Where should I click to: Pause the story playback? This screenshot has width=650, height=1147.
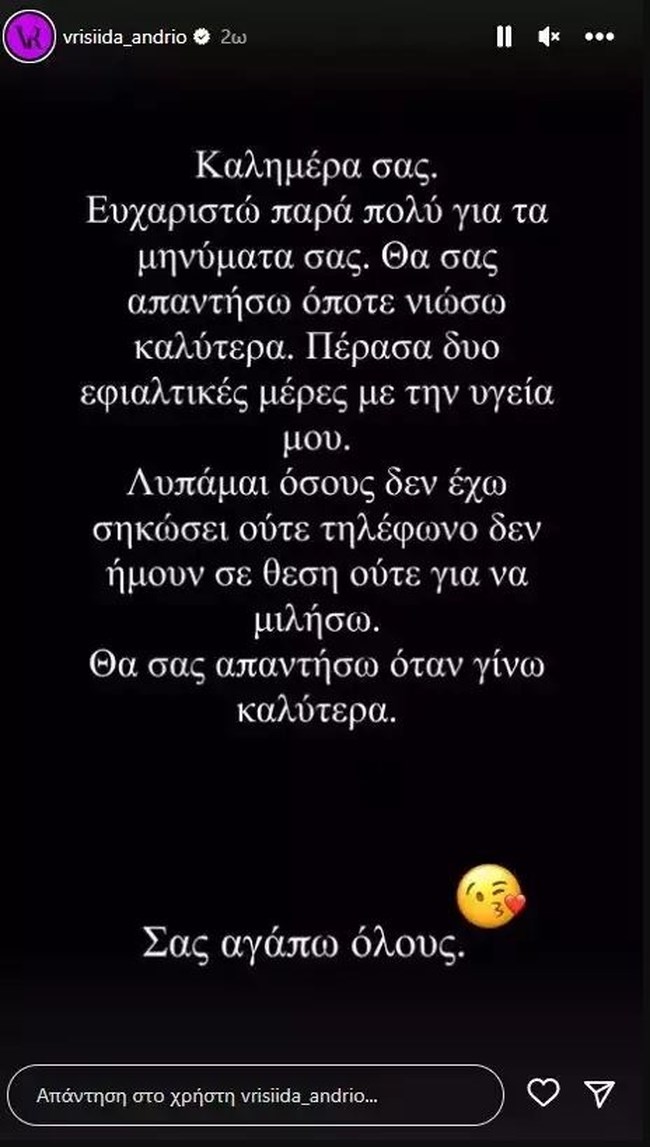pyautogui.click(x=504, y=37)
